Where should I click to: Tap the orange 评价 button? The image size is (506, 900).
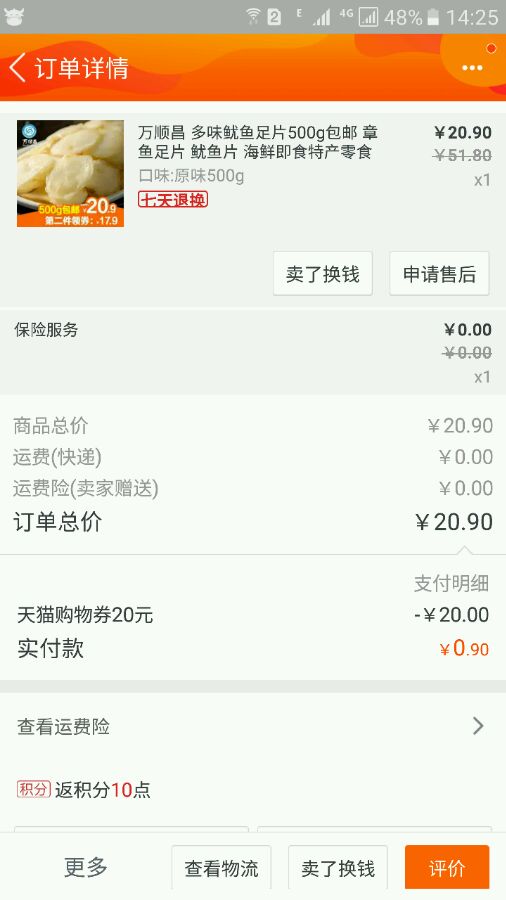click(x=447, y=867)
